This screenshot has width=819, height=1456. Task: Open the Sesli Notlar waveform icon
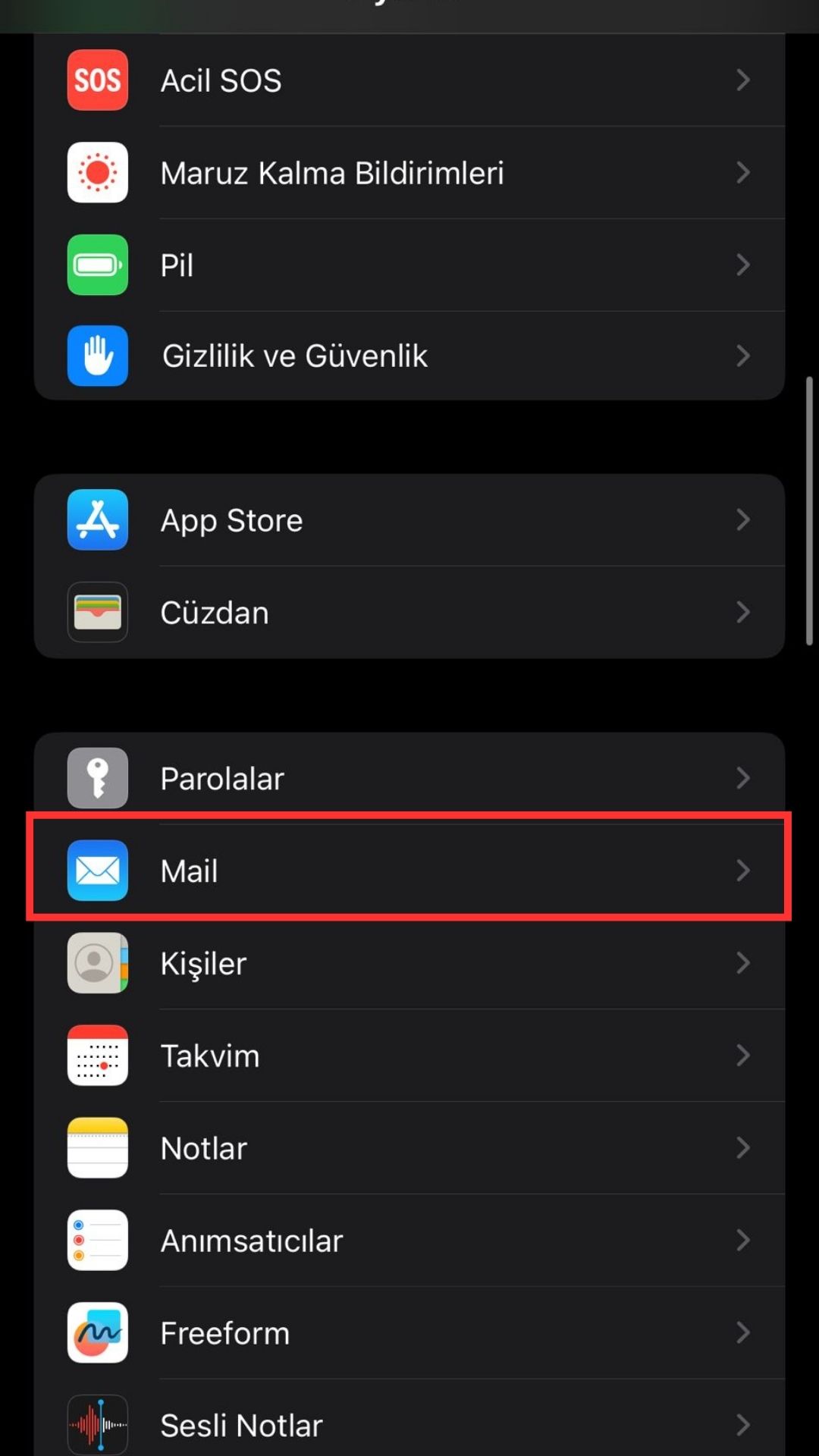97,1424
